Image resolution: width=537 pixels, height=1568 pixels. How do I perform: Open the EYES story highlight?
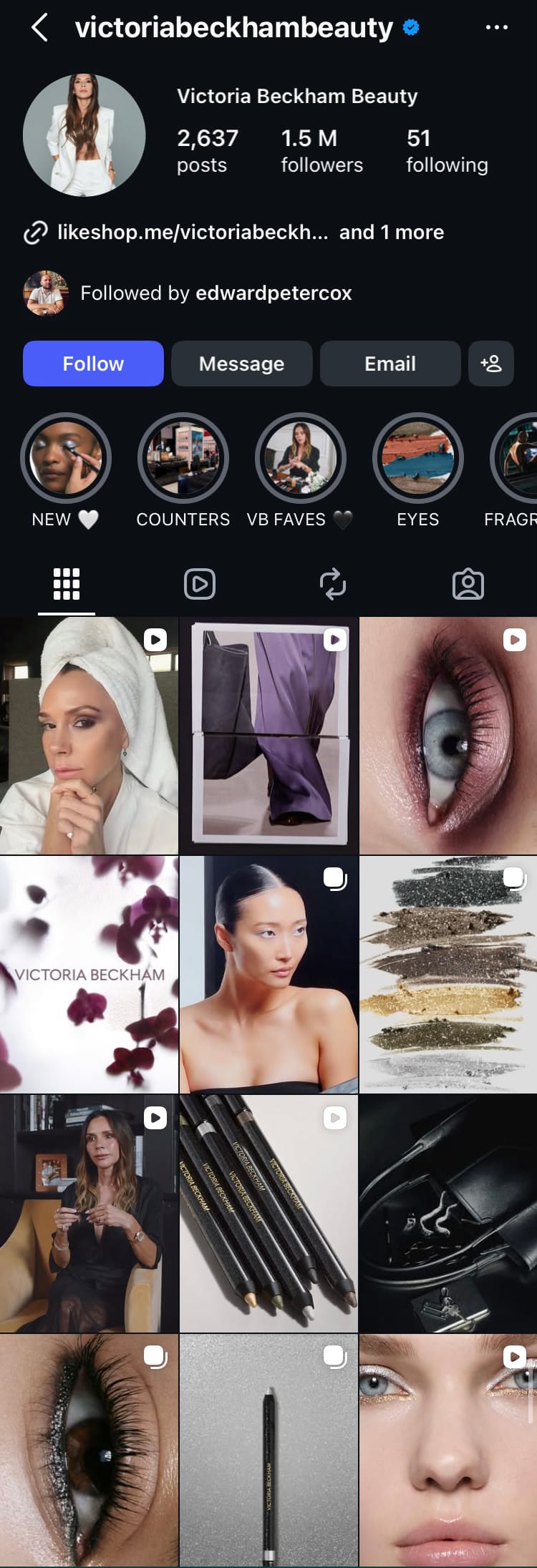click(x=418, y=459)
